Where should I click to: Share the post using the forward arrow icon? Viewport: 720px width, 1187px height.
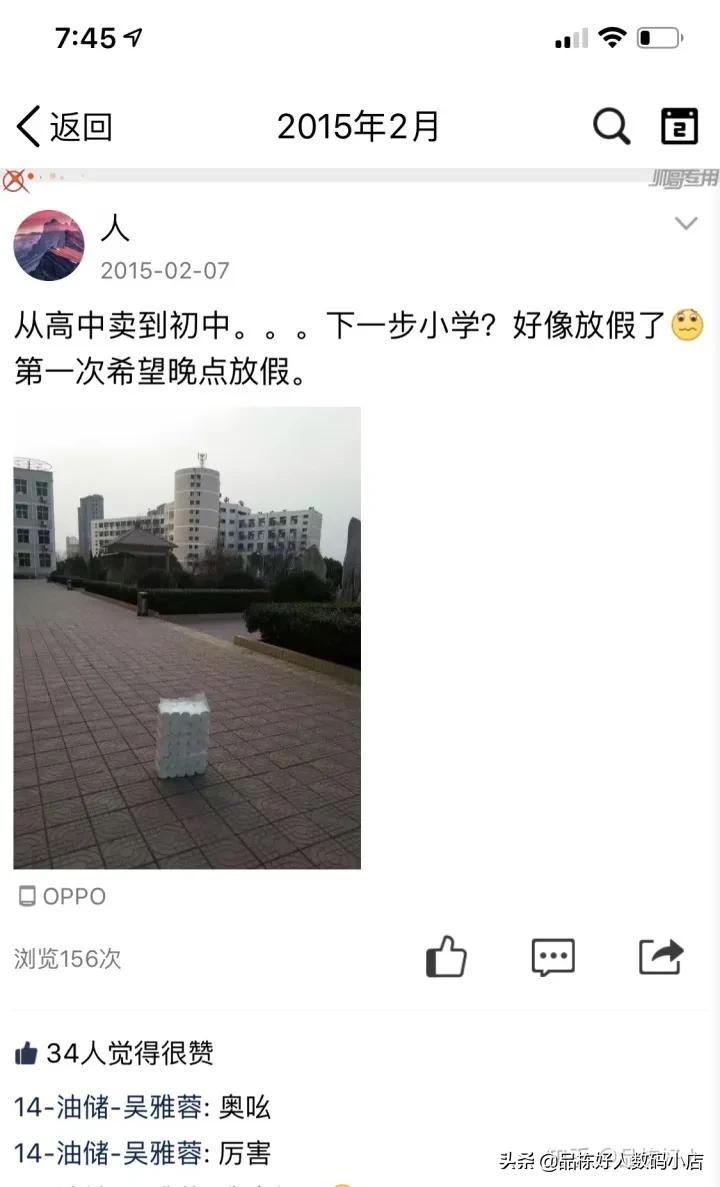click(663, 957)
